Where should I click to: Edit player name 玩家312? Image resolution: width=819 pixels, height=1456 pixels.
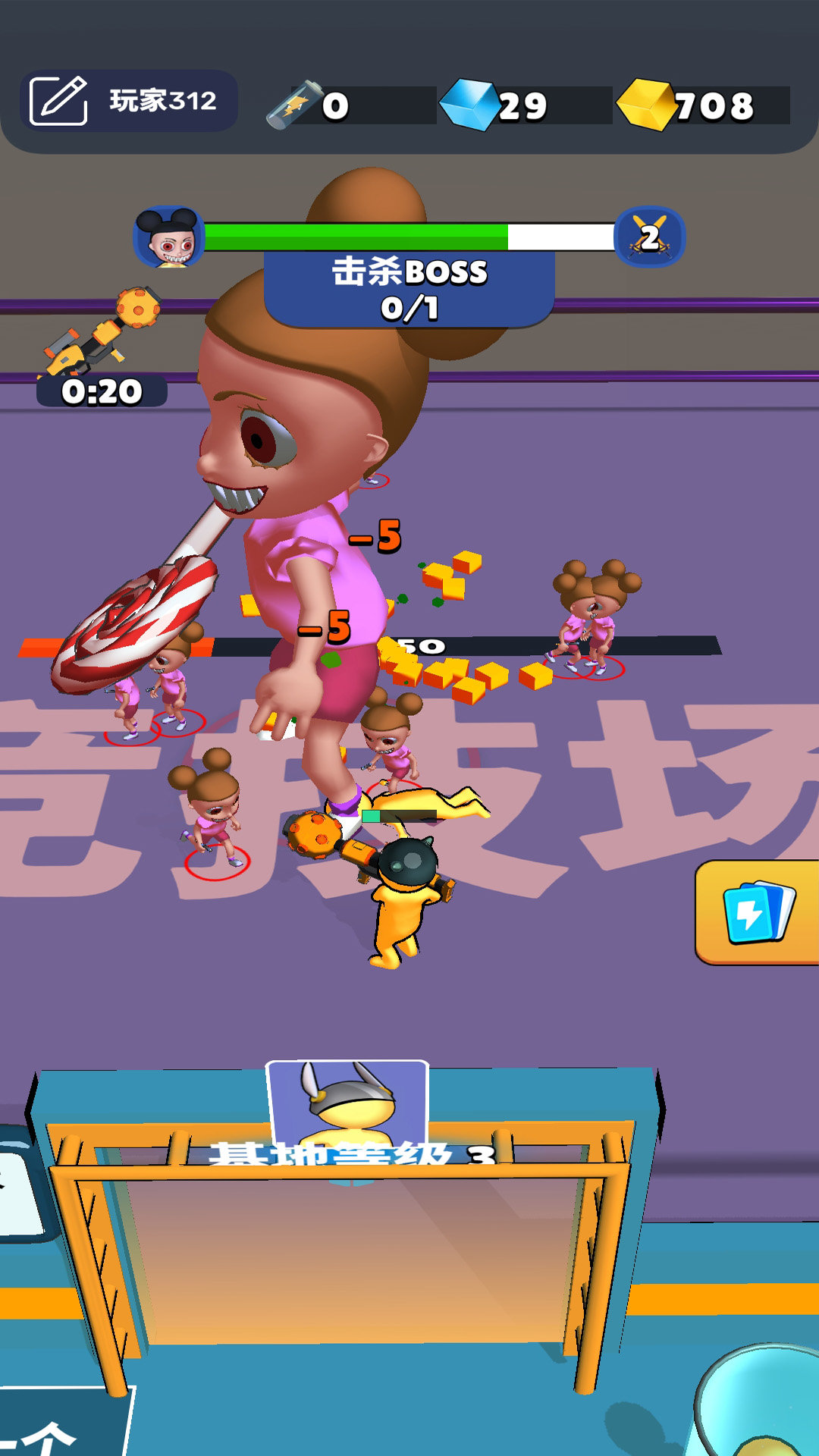click(58, 101)
